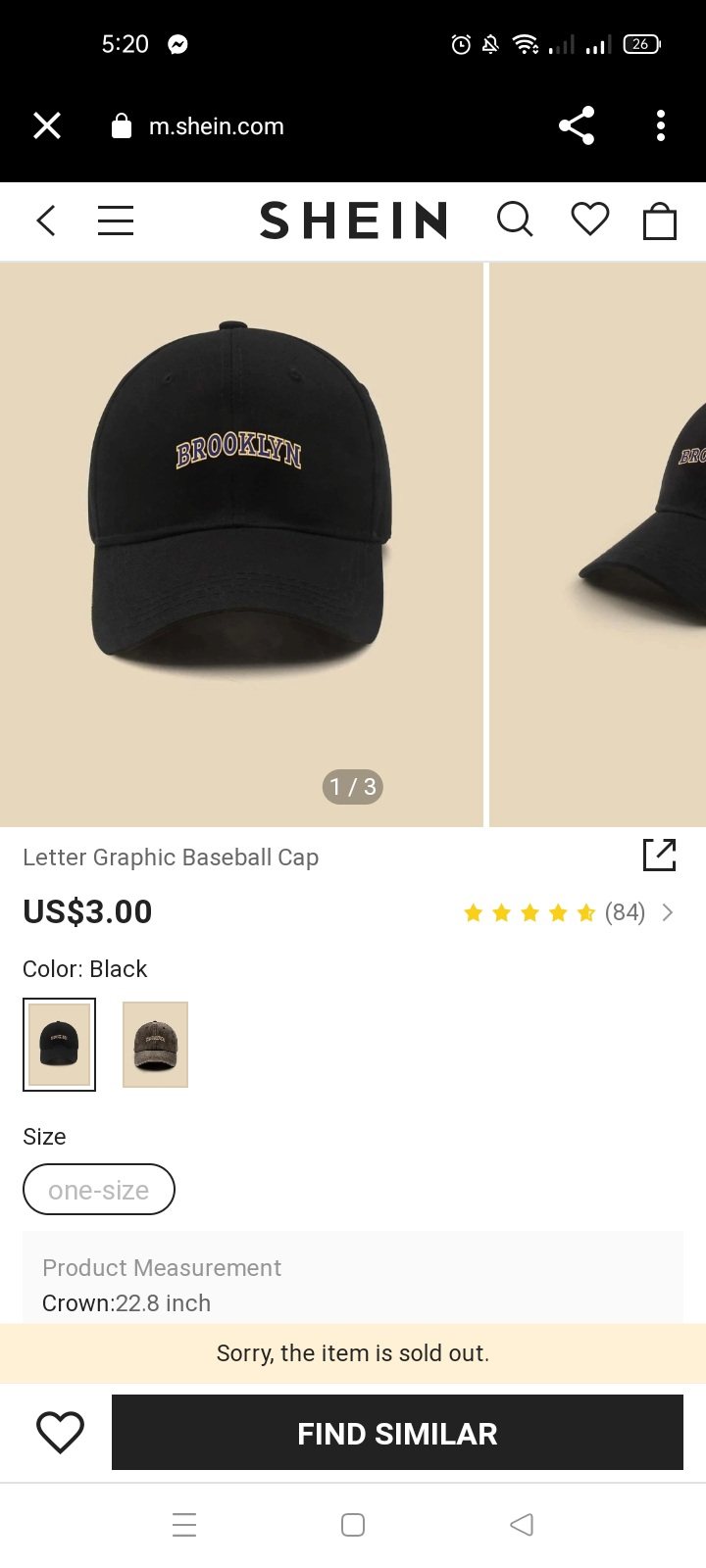The height and width of the screenshot is (1568, 706).
Task: Open the browser overflow menu
Action: (x=661, y=126)
